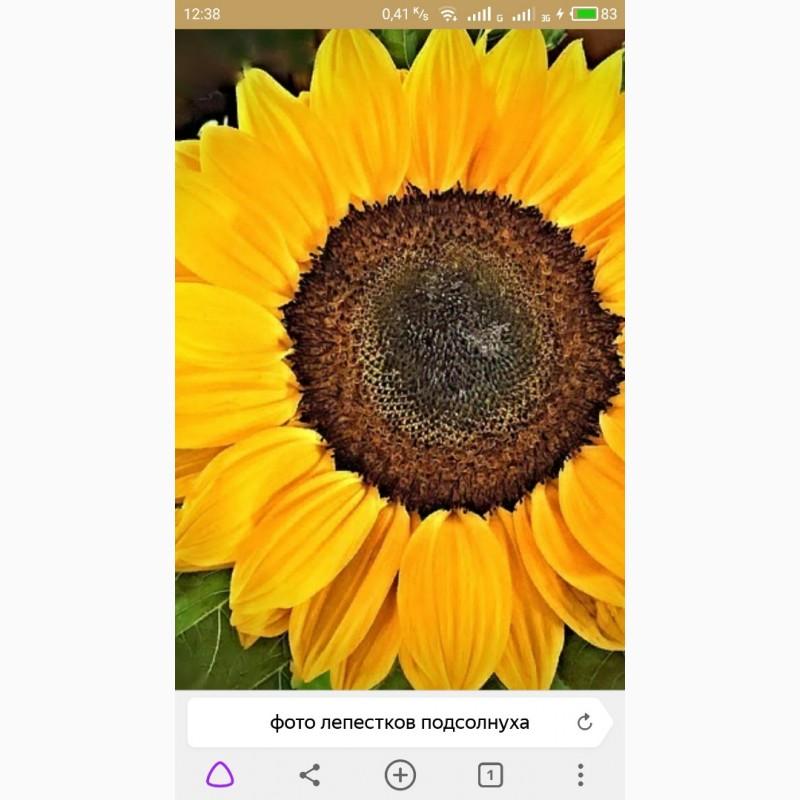
Task: Open a new tab with the plus button
Action: coord(400,774)
